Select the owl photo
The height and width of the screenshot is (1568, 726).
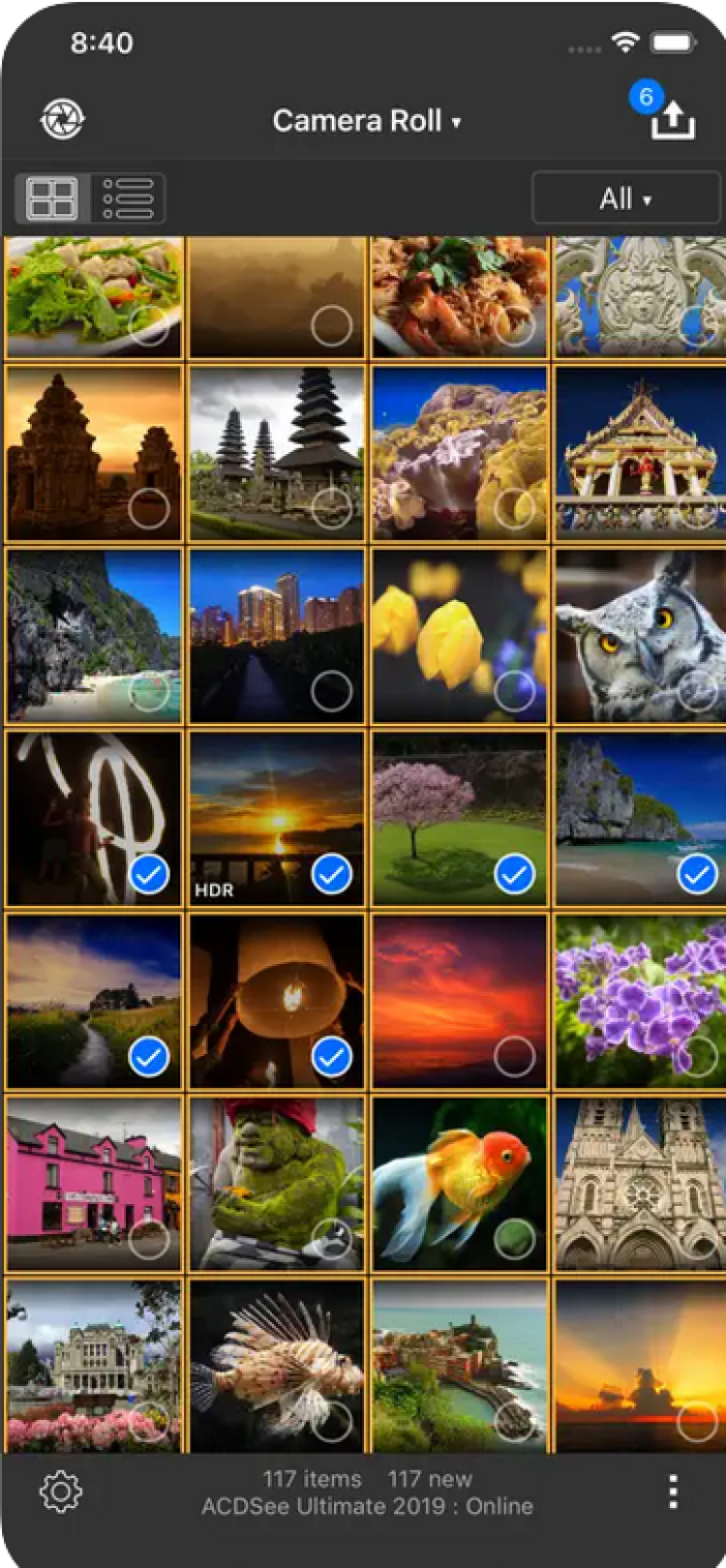pyautogui.click(x=697, y=691)
